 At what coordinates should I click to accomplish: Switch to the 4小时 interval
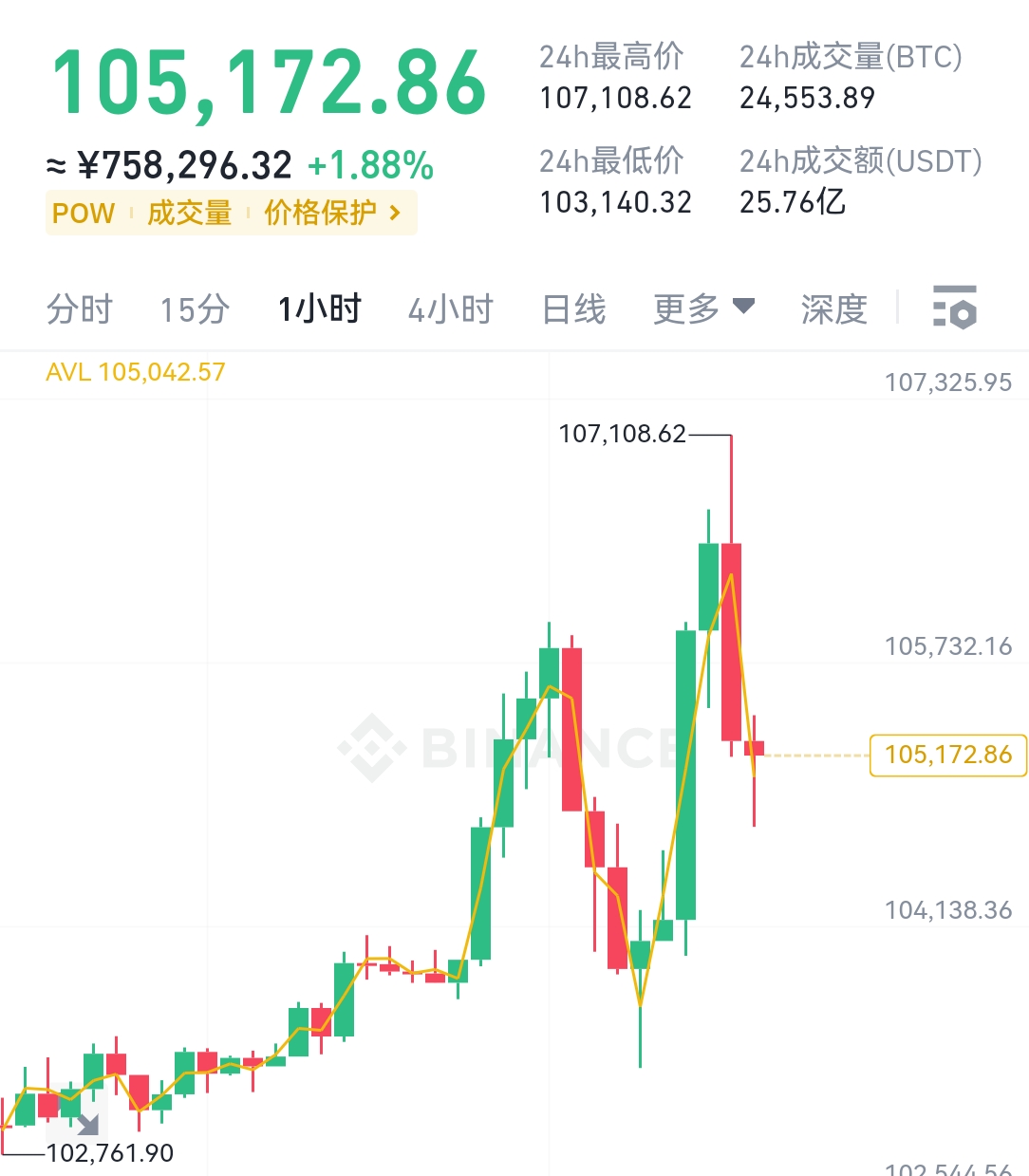coord(451,309)
